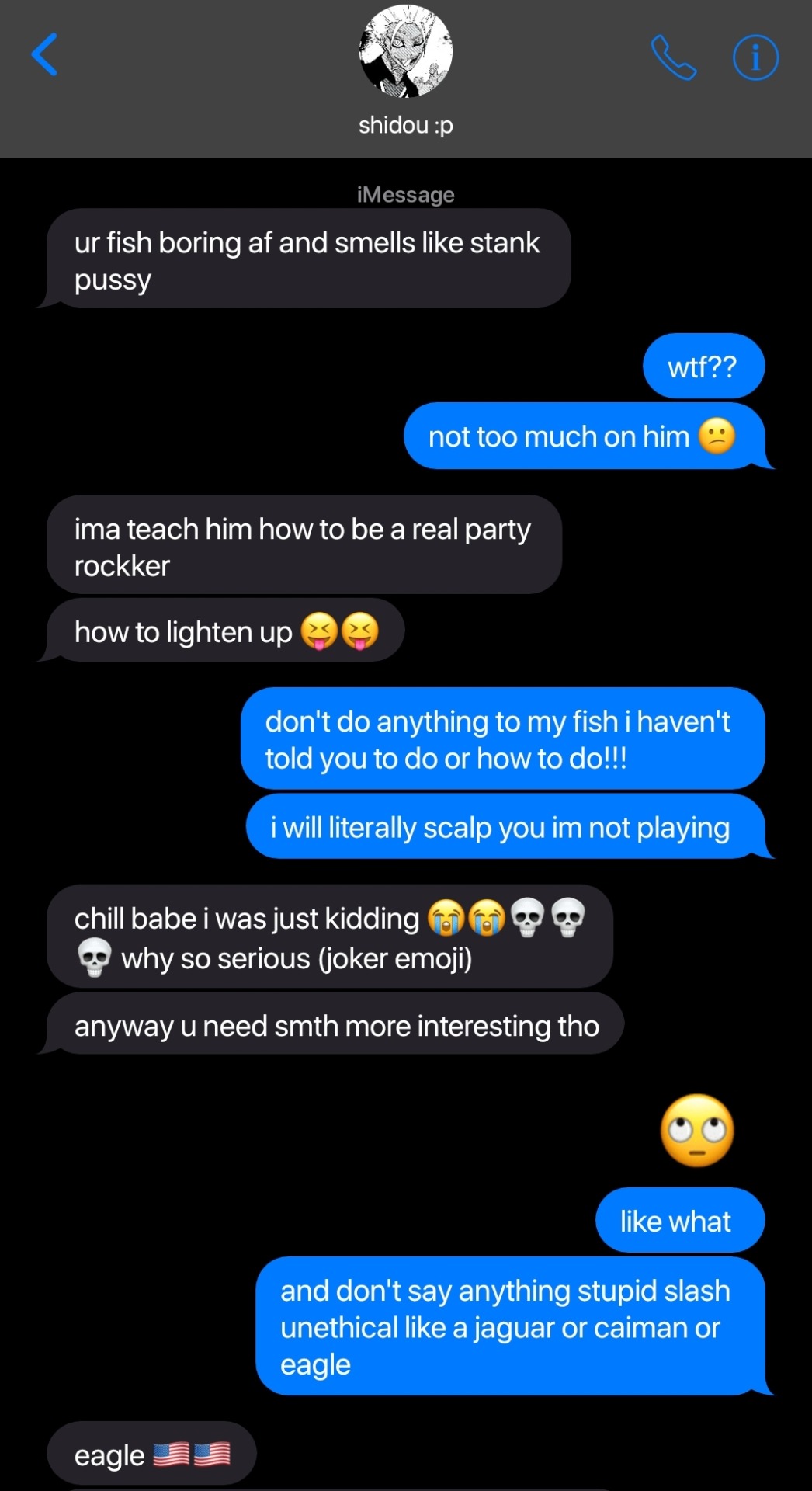Open shidou :p contact profile picture
The image size is (812, 1491).
405,52
